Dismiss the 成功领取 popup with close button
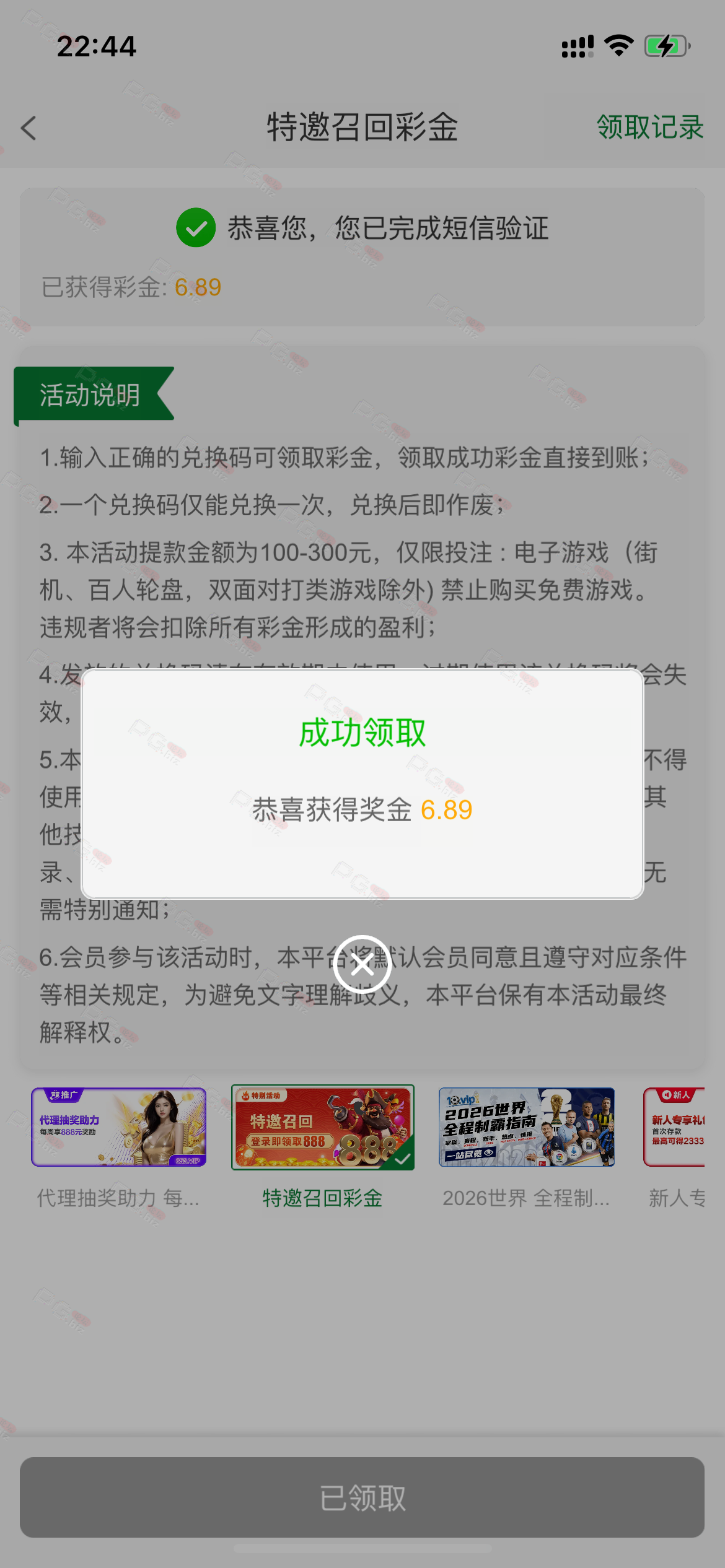This screenshot has height=1568, width=725. [362, 964]
